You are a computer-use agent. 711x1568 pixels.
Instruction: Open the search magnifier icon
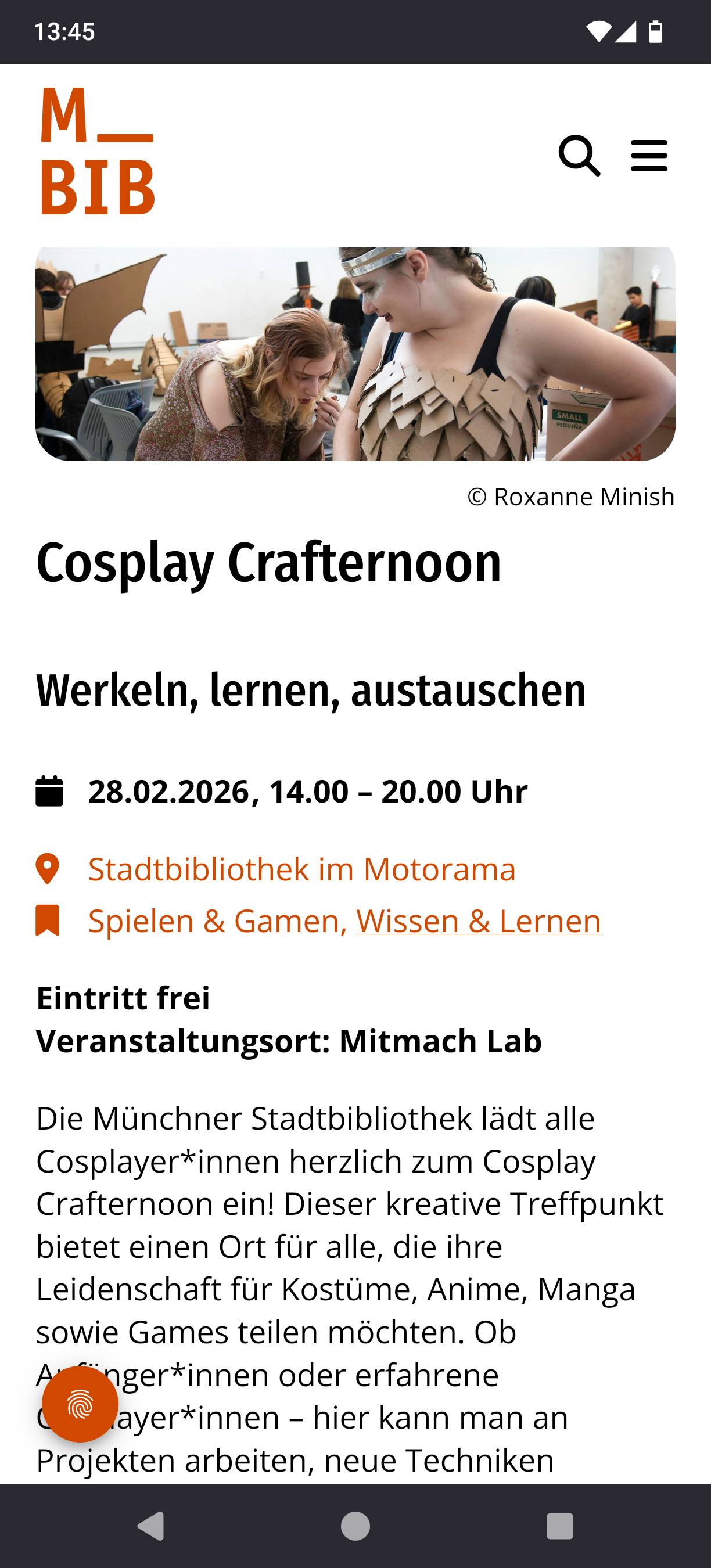tap(579, 156)
